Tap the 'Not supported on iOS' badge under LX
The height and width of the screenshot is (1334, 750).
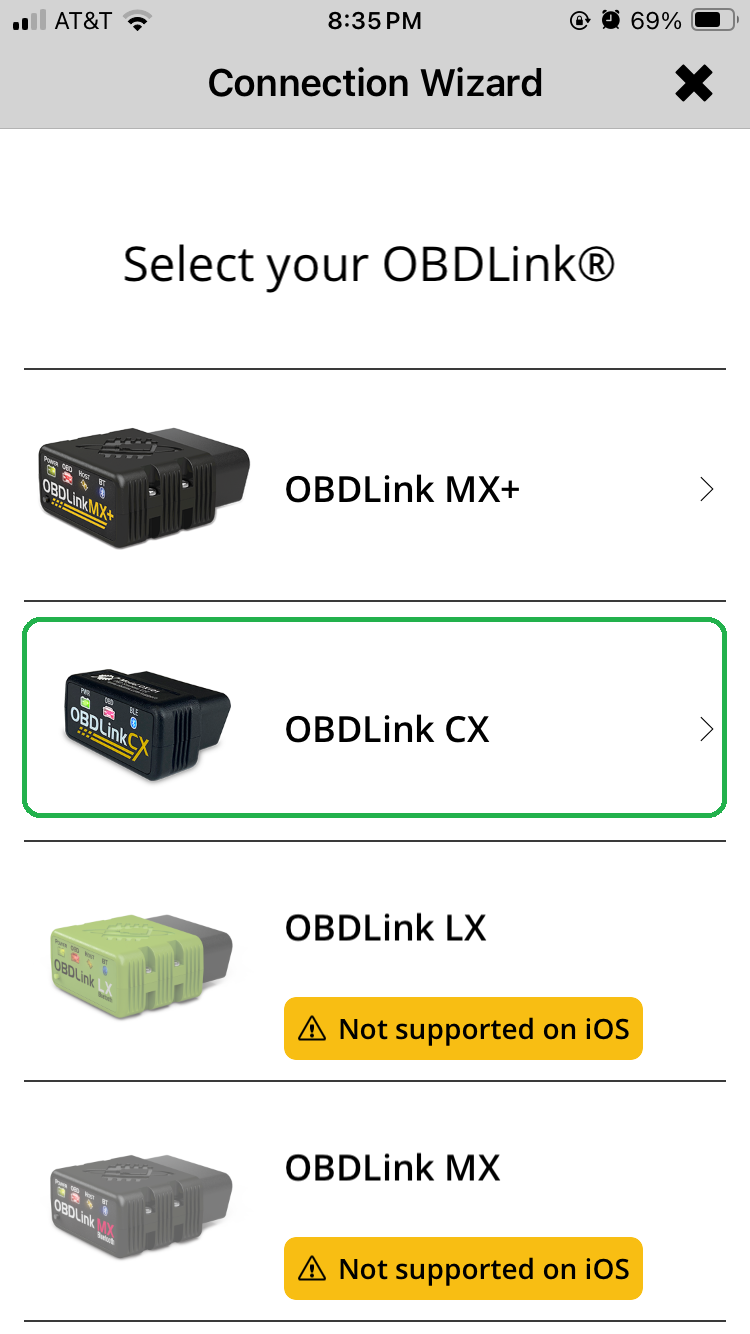[x=463, y=1028]
